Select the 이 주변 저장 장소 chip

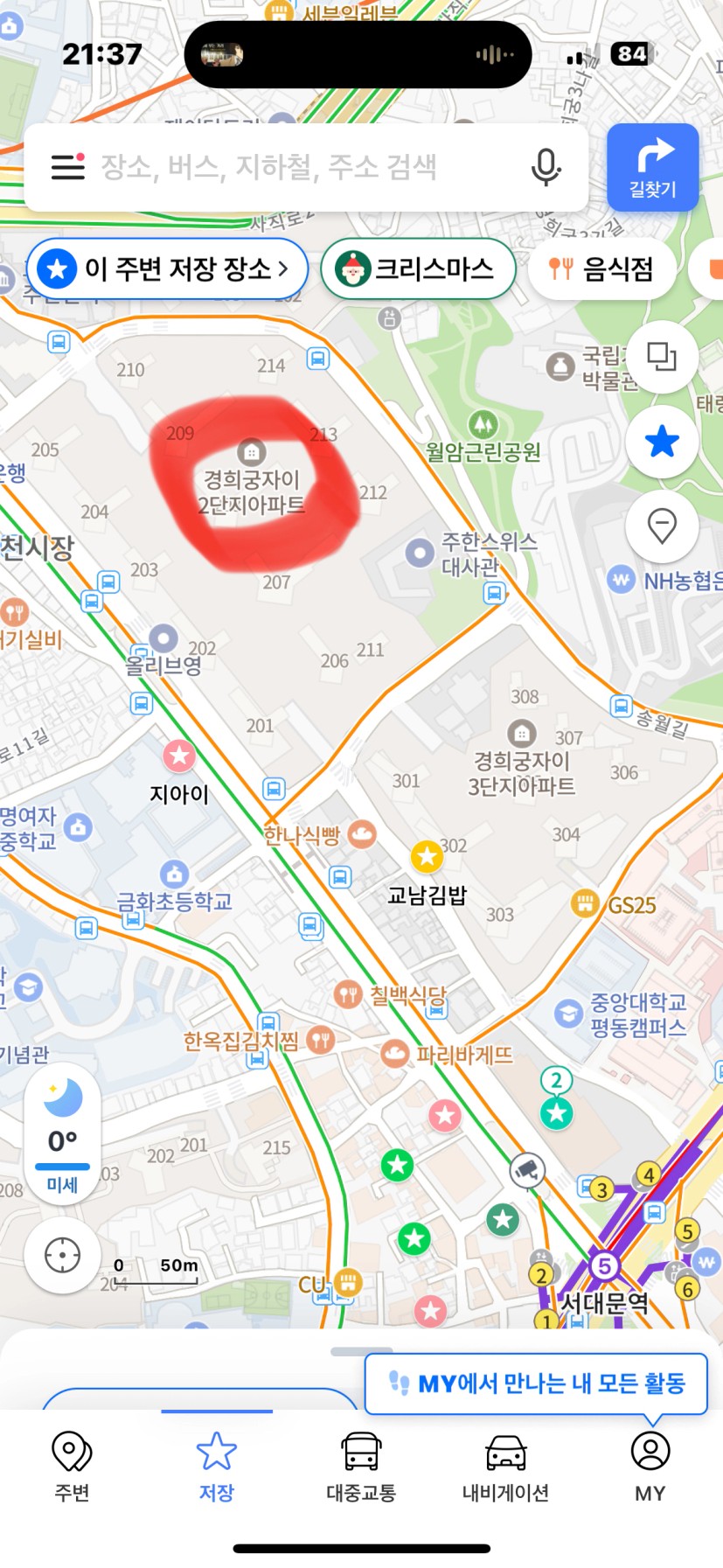168,268
